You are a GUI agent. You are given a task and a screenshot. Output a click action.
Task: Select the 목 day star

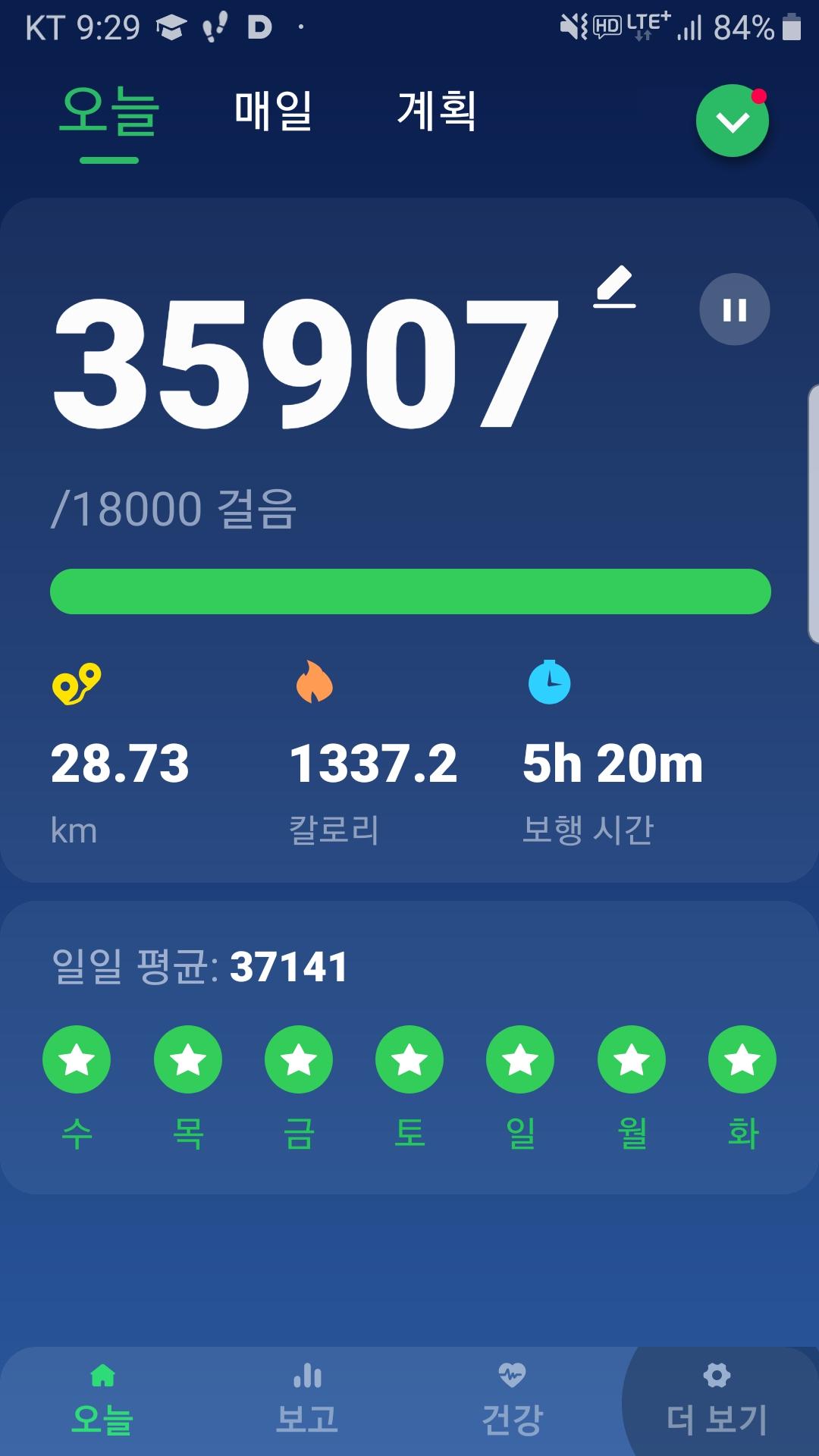[x=188, y=1059]
